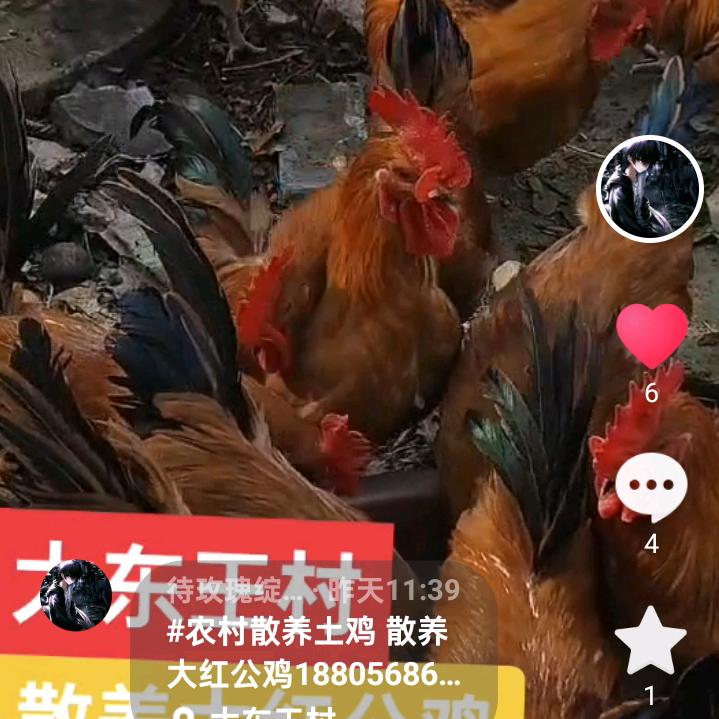Open the creator's profile avatar on the right
Screen dimensions: 719x719
point(650,188)
